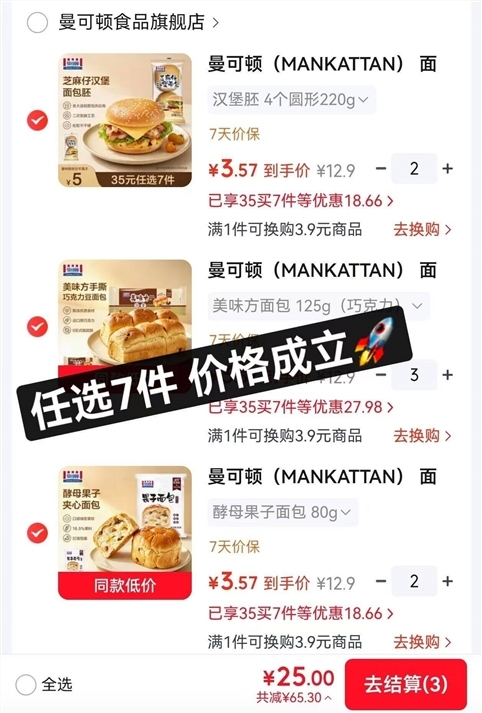Open the 曼可顿食品旗舰店 shop page
Image resolution: width=482 pixels, height=713 pixels.
tap(138, 22)
